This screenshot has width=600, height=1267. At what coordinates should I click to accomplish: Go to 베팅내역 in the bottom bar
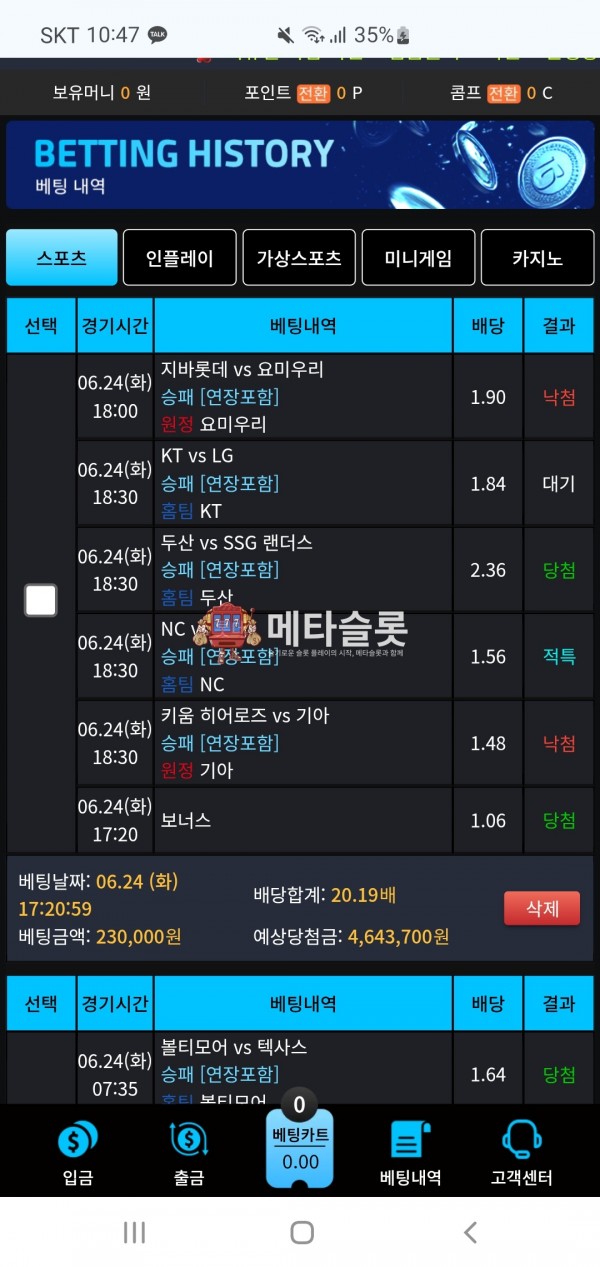point(410,1153)
